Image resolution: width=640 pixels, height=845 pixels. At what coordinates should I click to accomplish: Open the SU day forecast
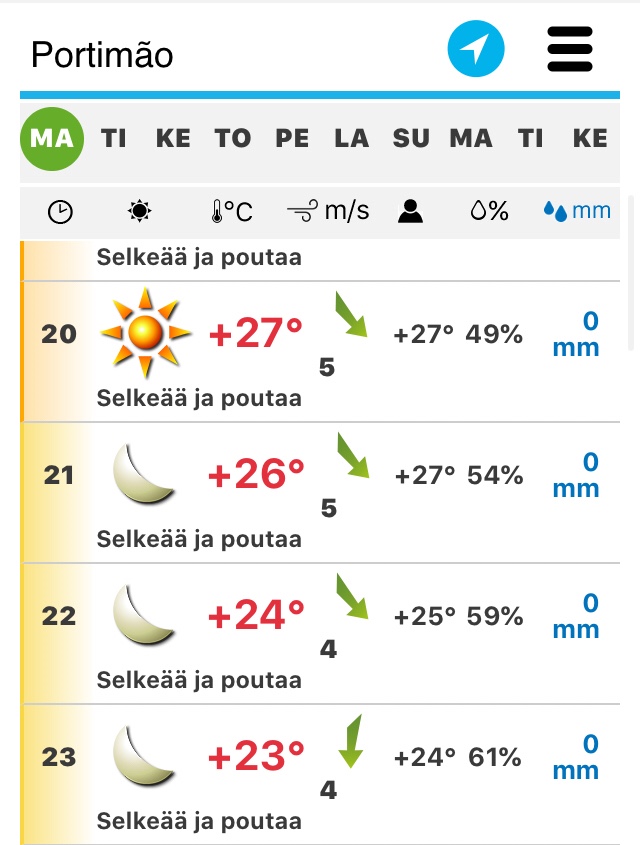pos(410,138)
